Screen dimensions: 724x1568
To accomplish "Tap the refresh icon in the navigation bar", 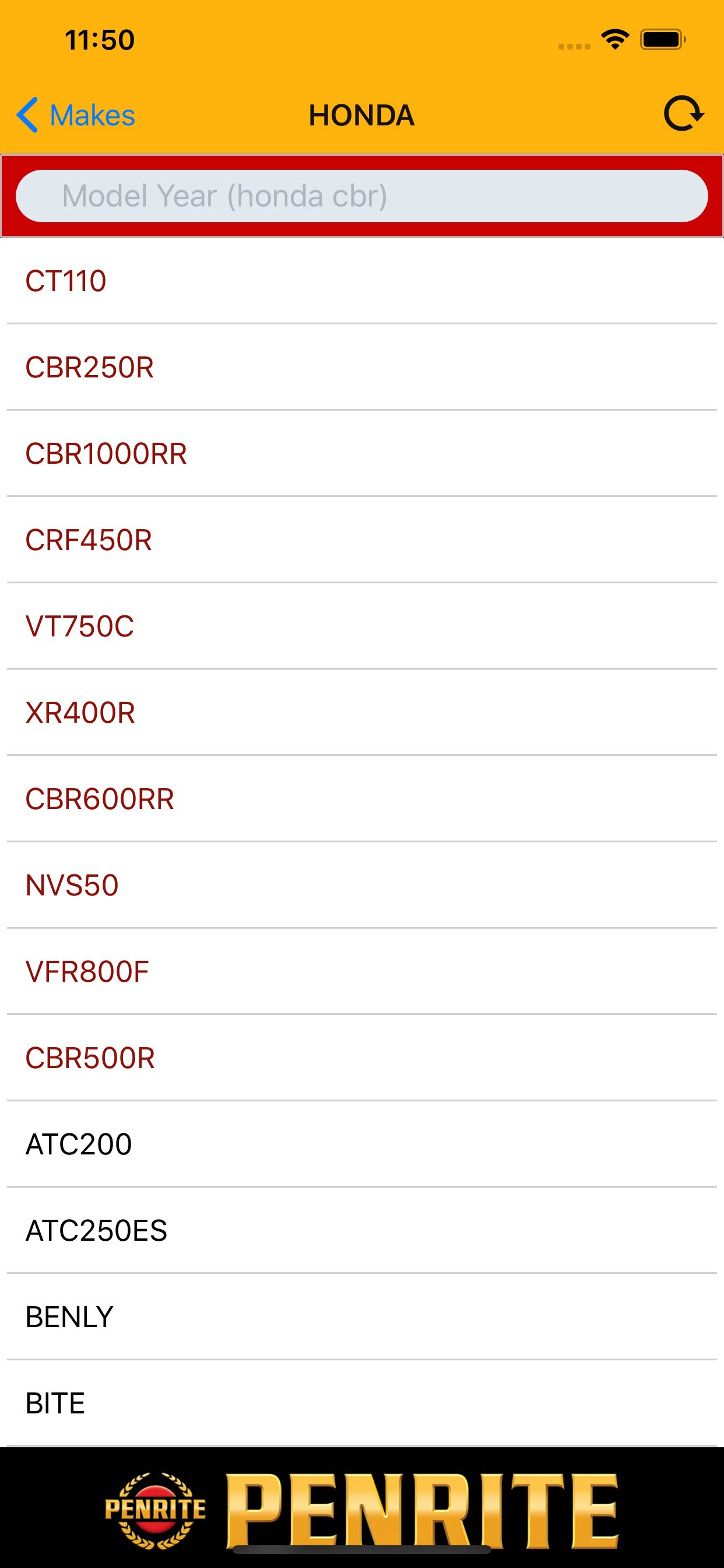I will click(x=683, y=115).
